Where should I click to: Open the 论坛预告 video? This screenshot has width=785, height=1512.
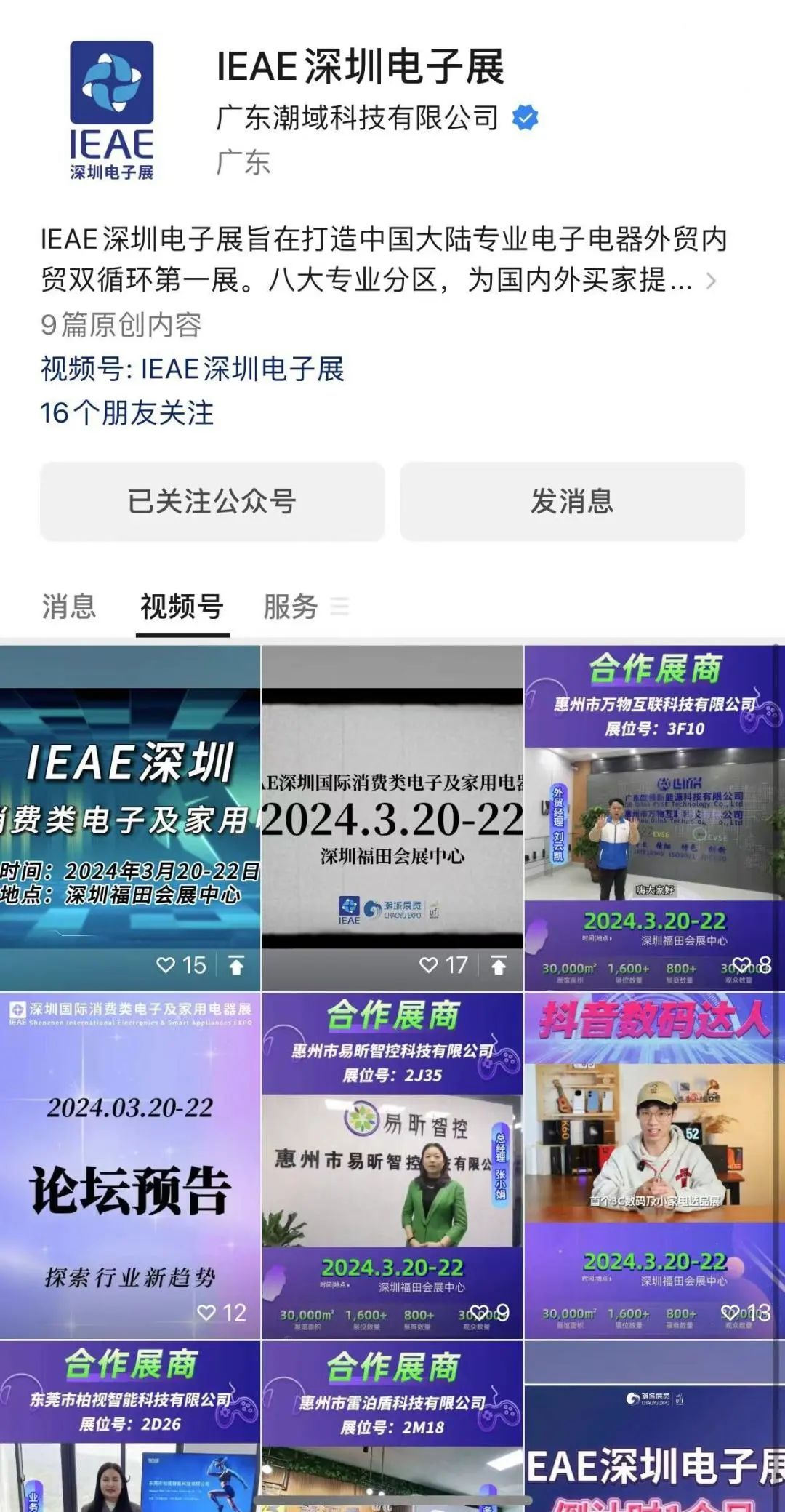point(129,1166)
